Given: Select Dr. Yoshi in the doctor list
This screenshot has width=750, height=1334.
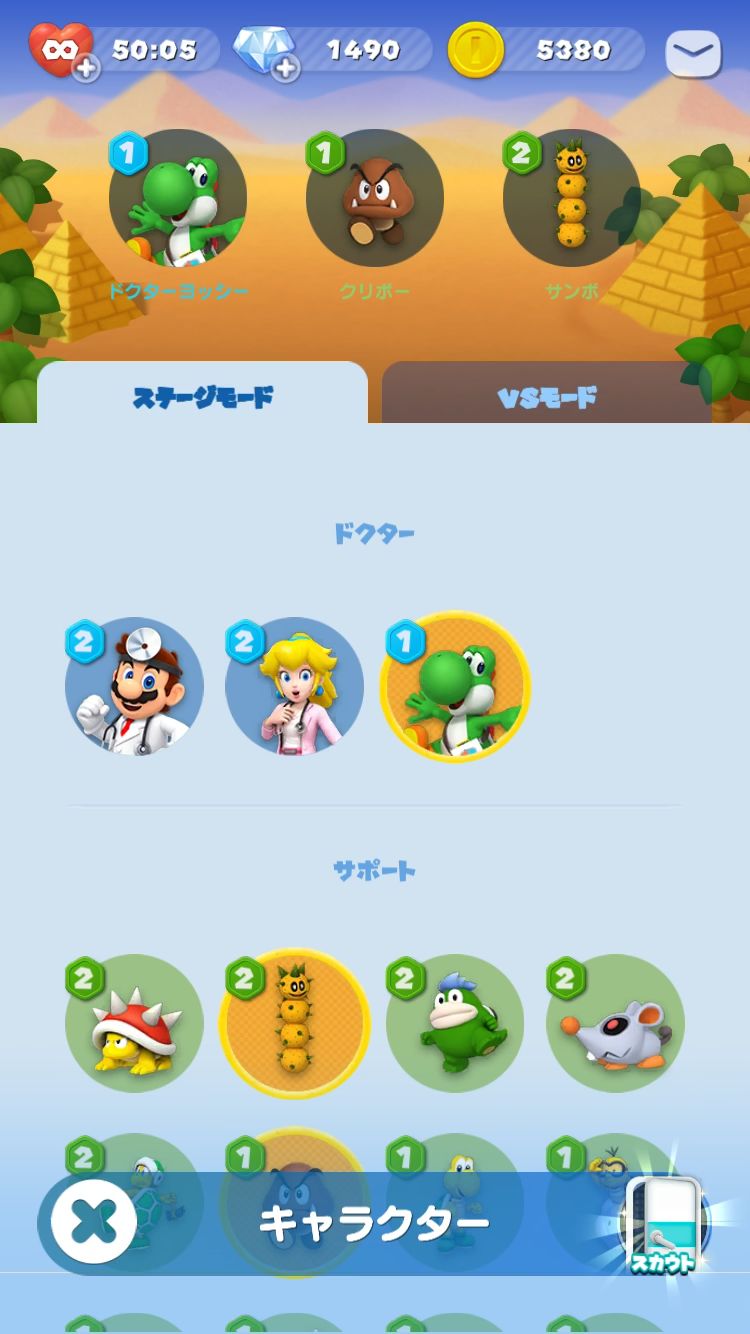Looking at the screenshot, I should tap(455, 686).
